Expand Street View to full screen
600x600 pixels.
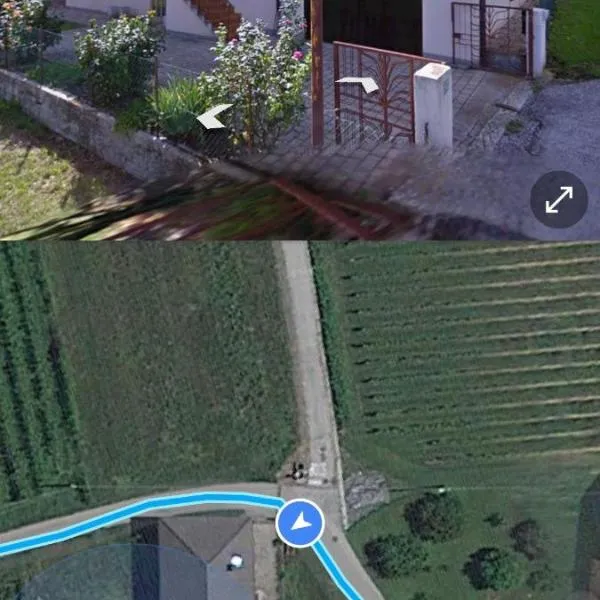point(558,200)
